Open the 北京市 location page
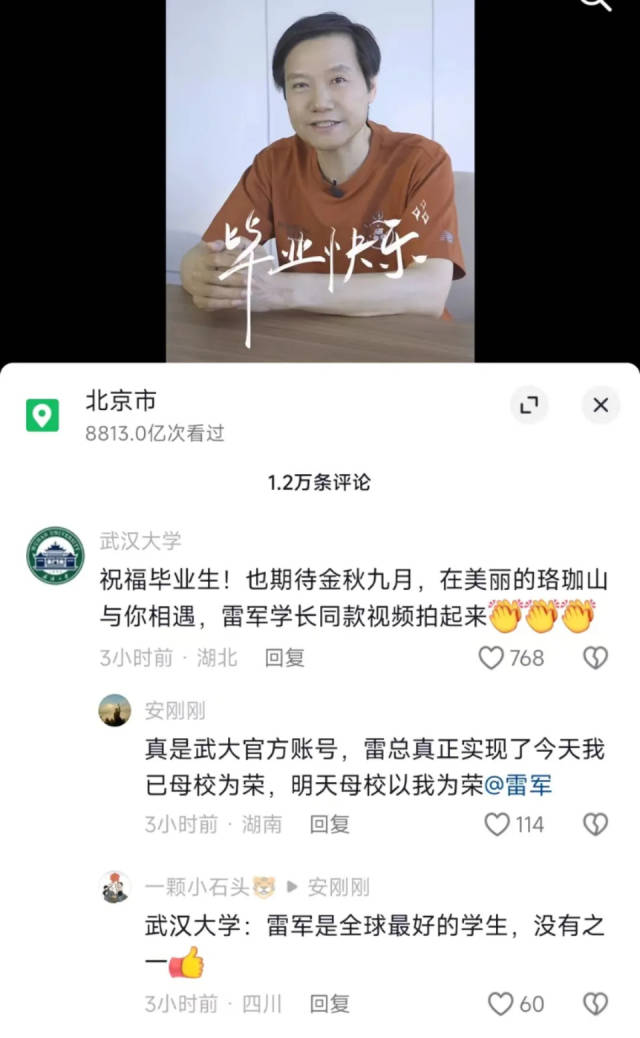Image resolution: width=640 pixels, height=1038 pixels. [x=120, y=402]
